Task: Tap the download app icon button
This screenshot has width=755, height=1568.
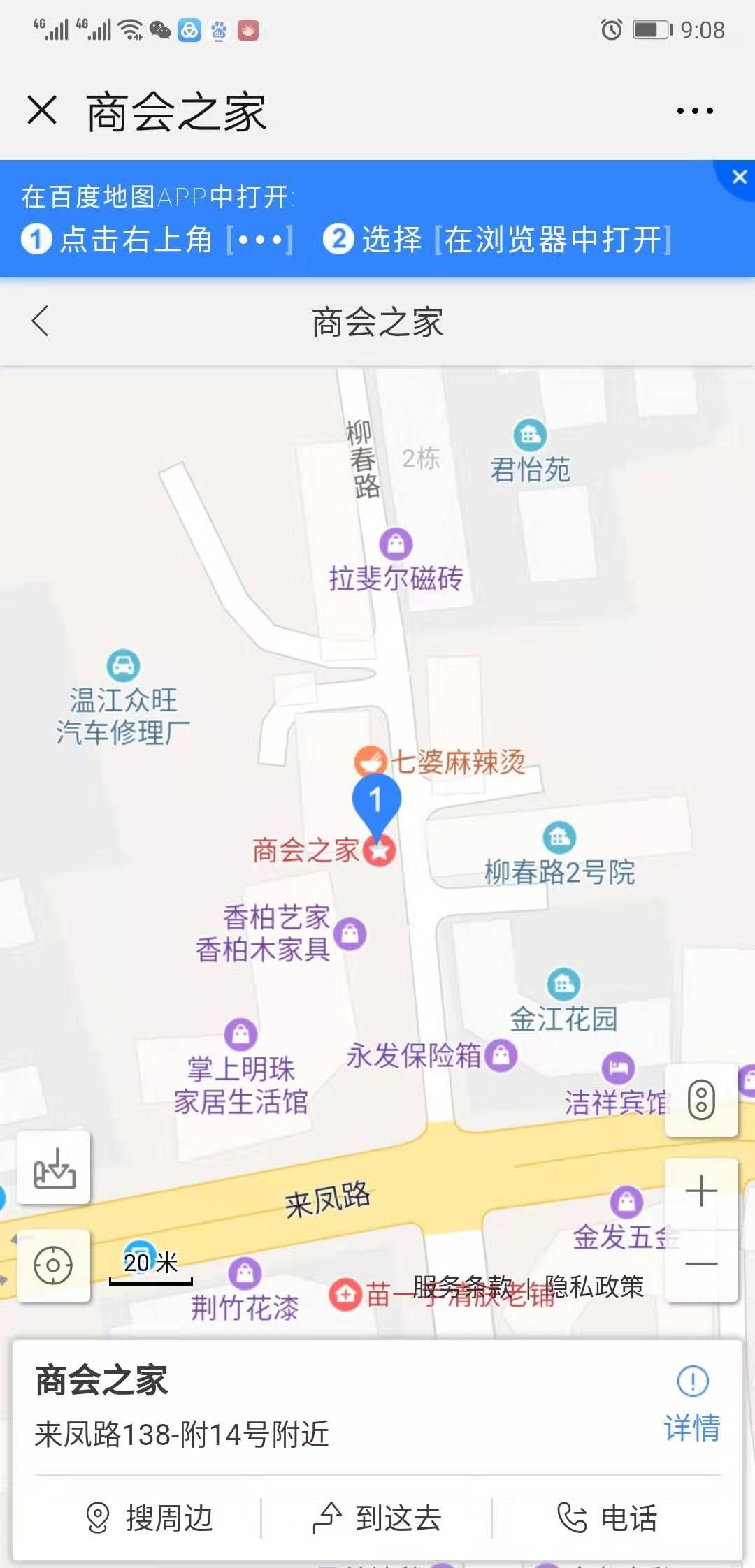Action: click(54, 1167)
